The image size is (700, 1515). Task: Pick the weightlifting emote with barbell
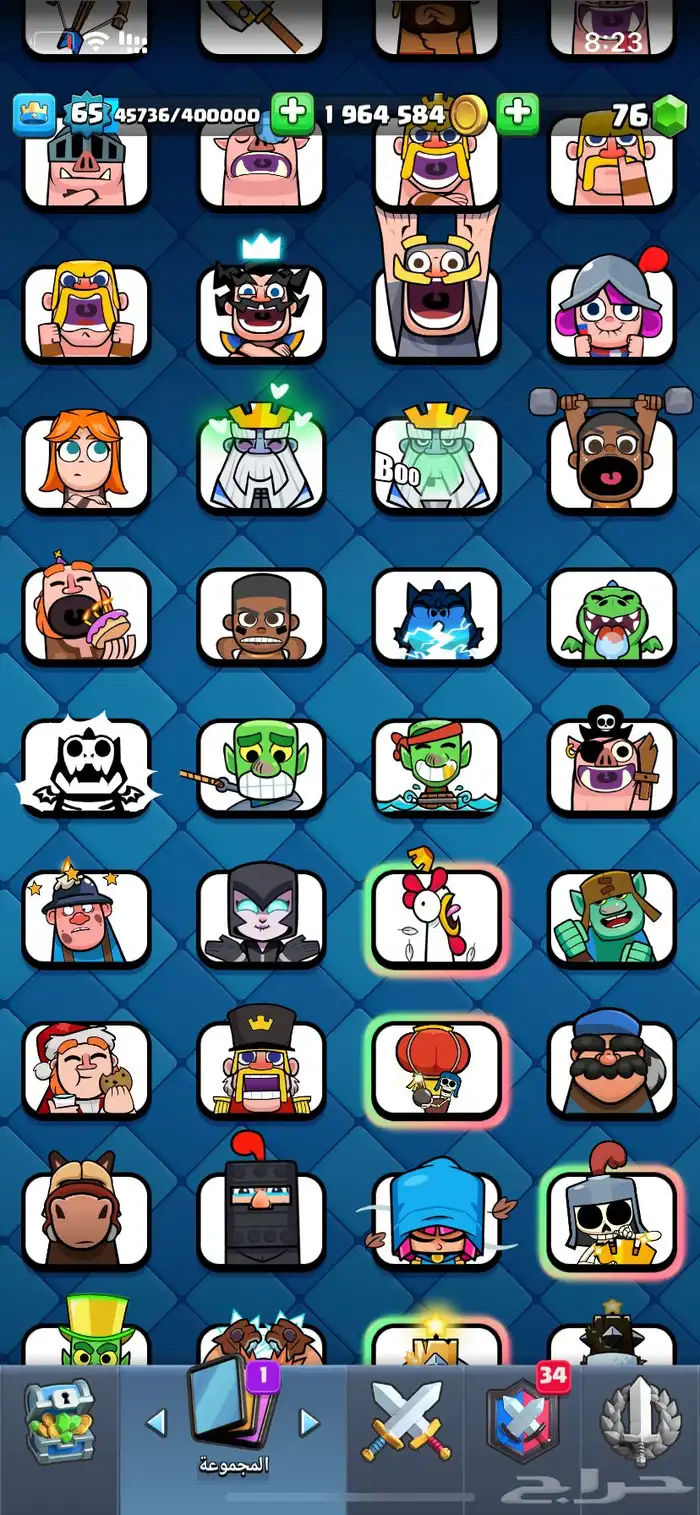[x=611, y=455]
